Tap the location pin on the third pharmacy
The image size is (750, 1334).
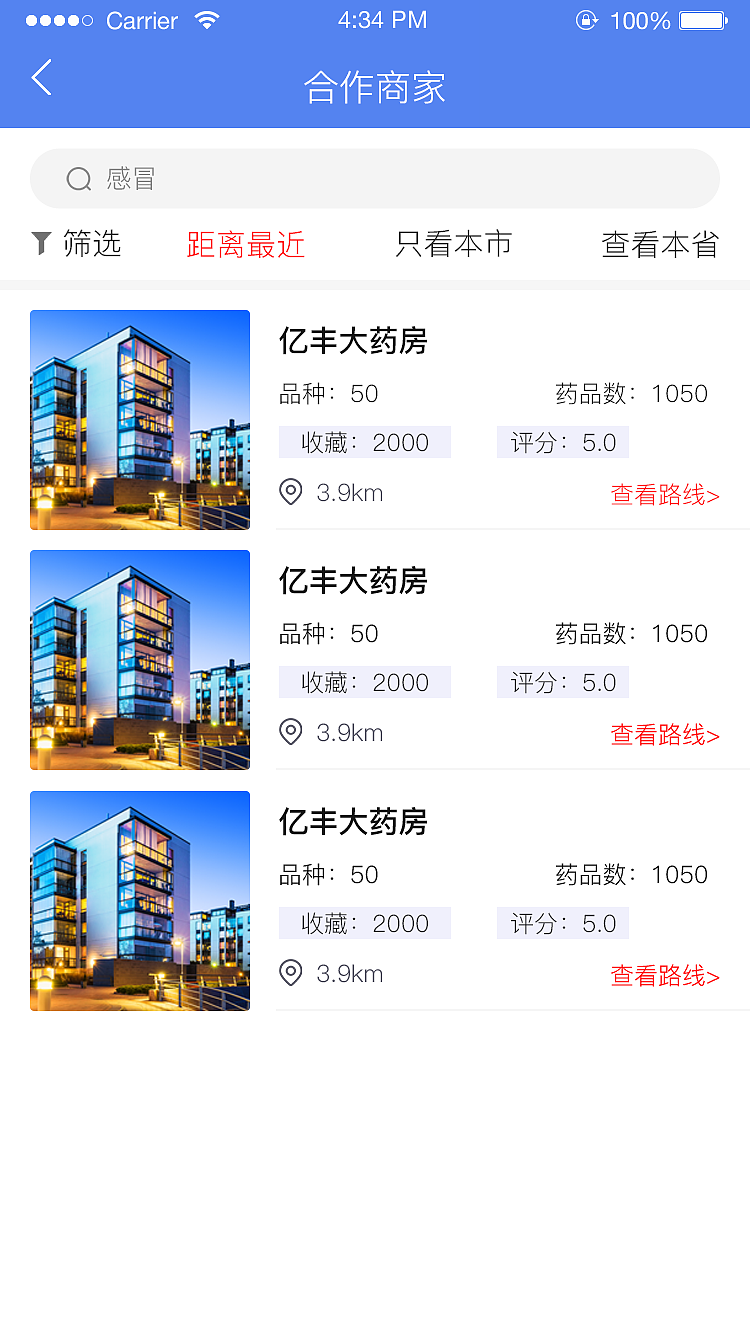290,973
